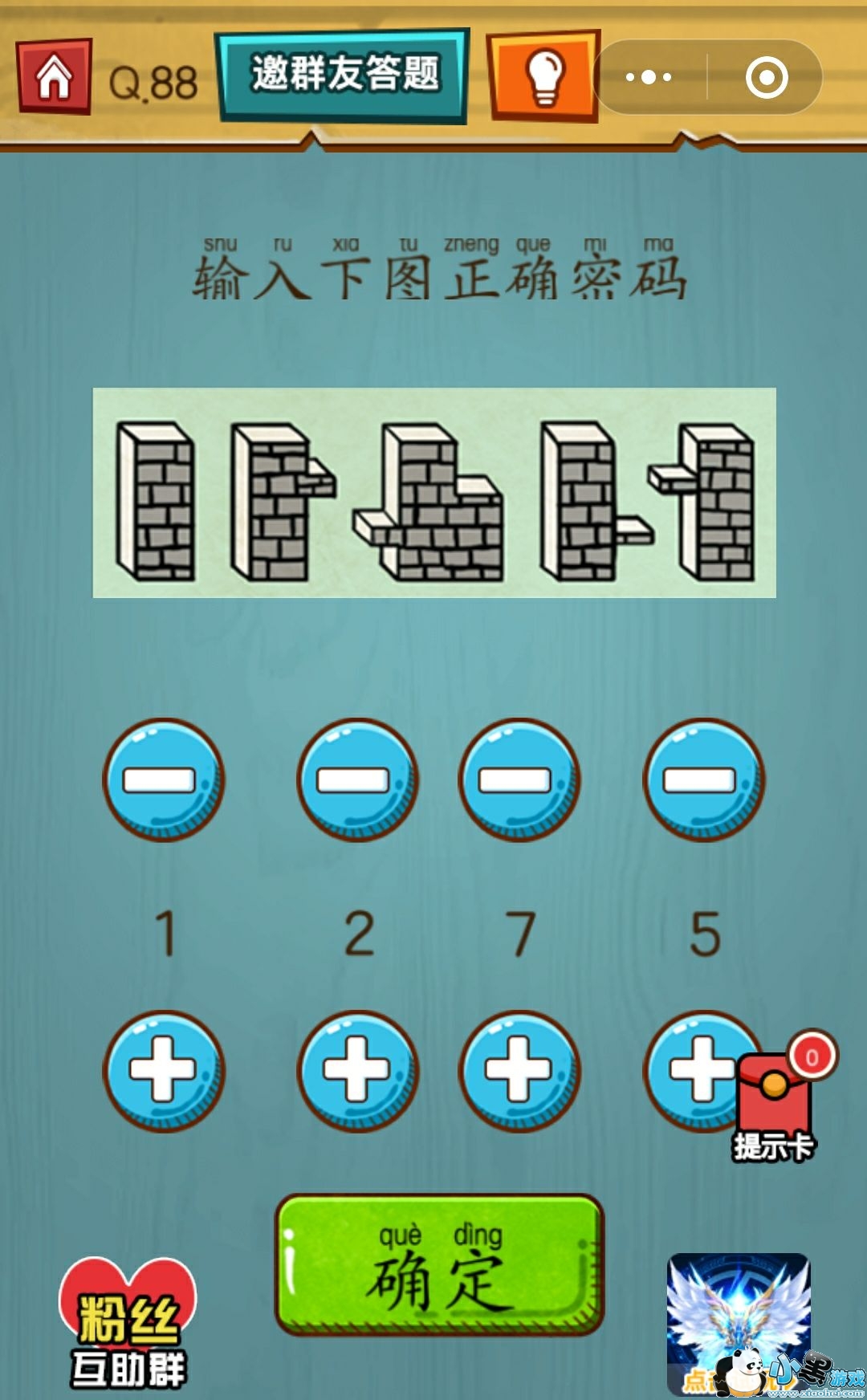Open the mini program three-dot menu

[x=649, y=77]
